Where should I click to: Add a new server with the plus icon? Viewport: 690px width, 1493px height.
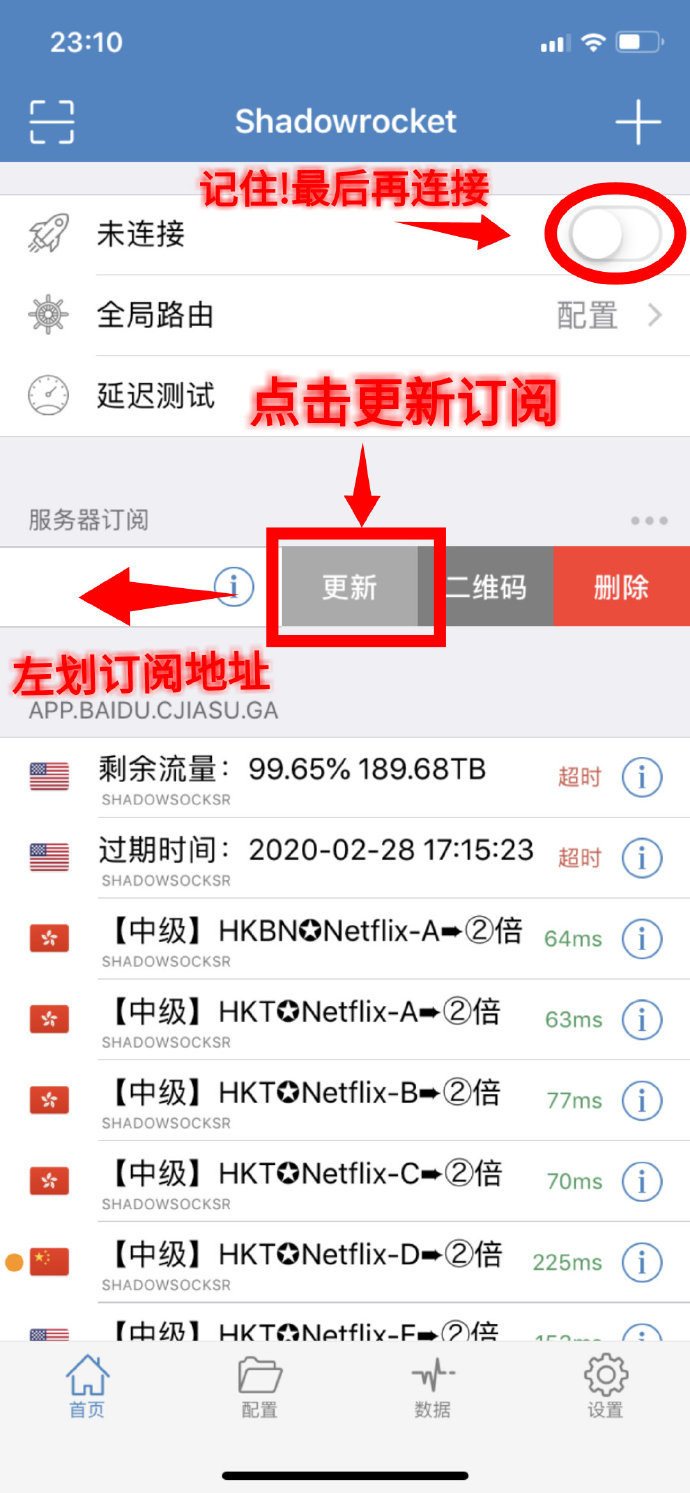(x=638, y=122)
